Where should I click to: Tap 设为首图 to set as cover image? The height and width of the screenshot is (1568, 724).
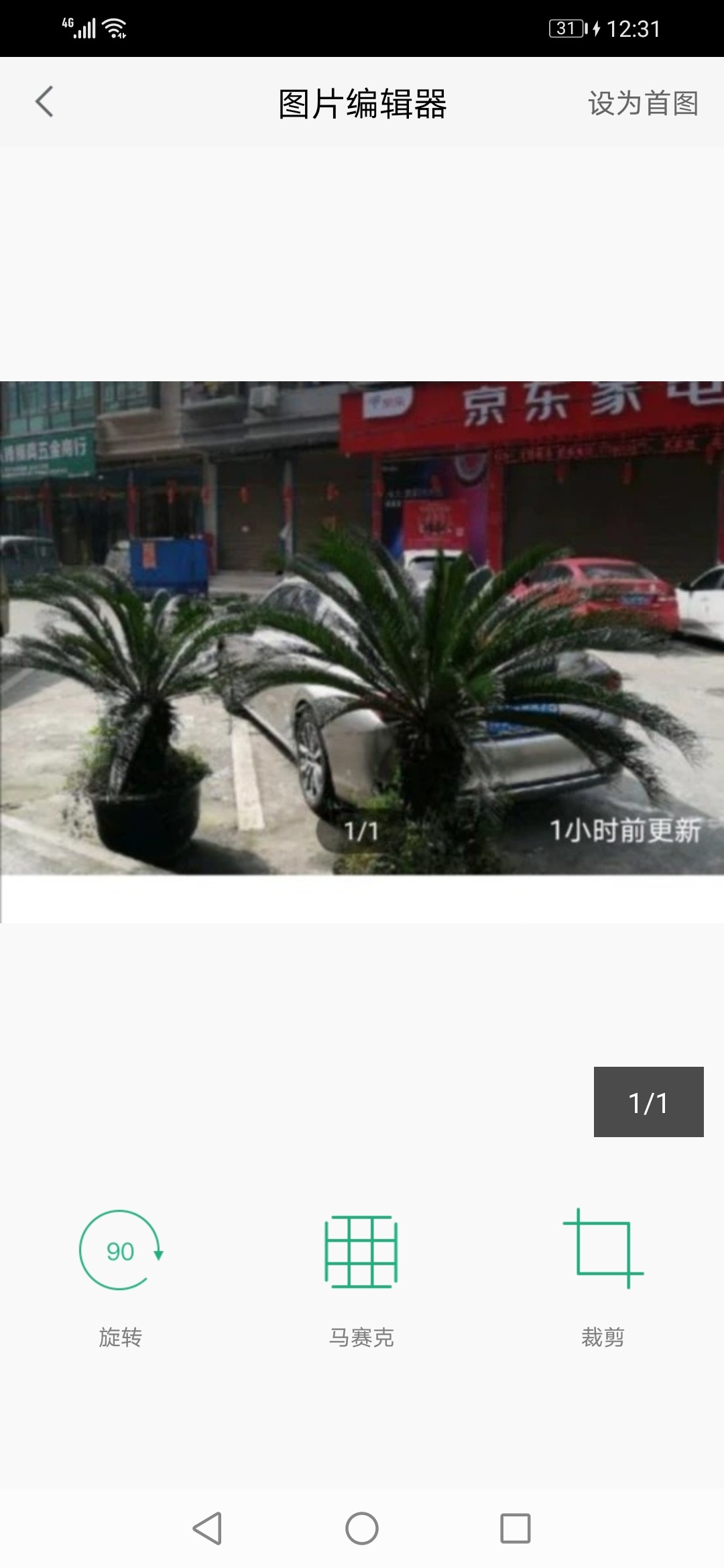point(643,103)
